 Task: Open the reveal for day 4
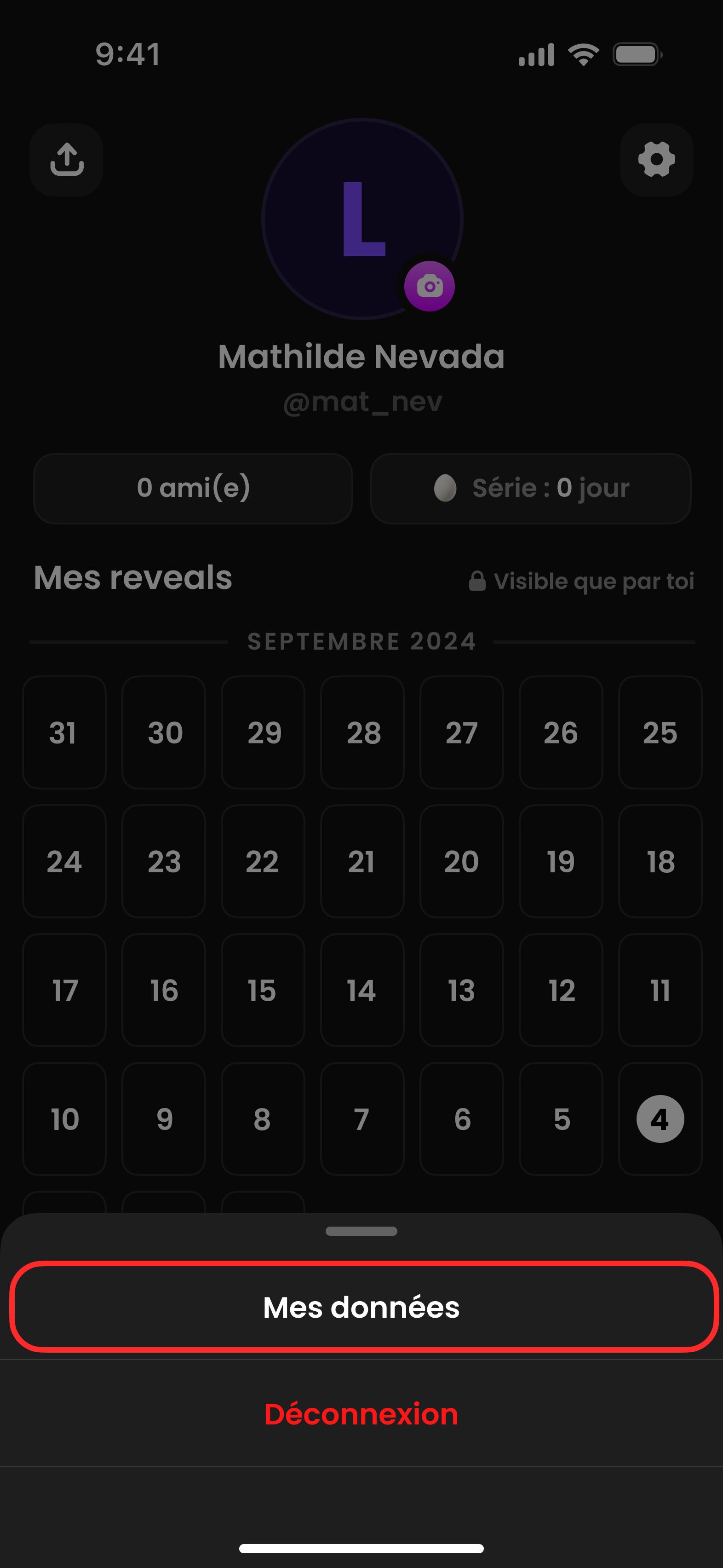(660, 1118)
